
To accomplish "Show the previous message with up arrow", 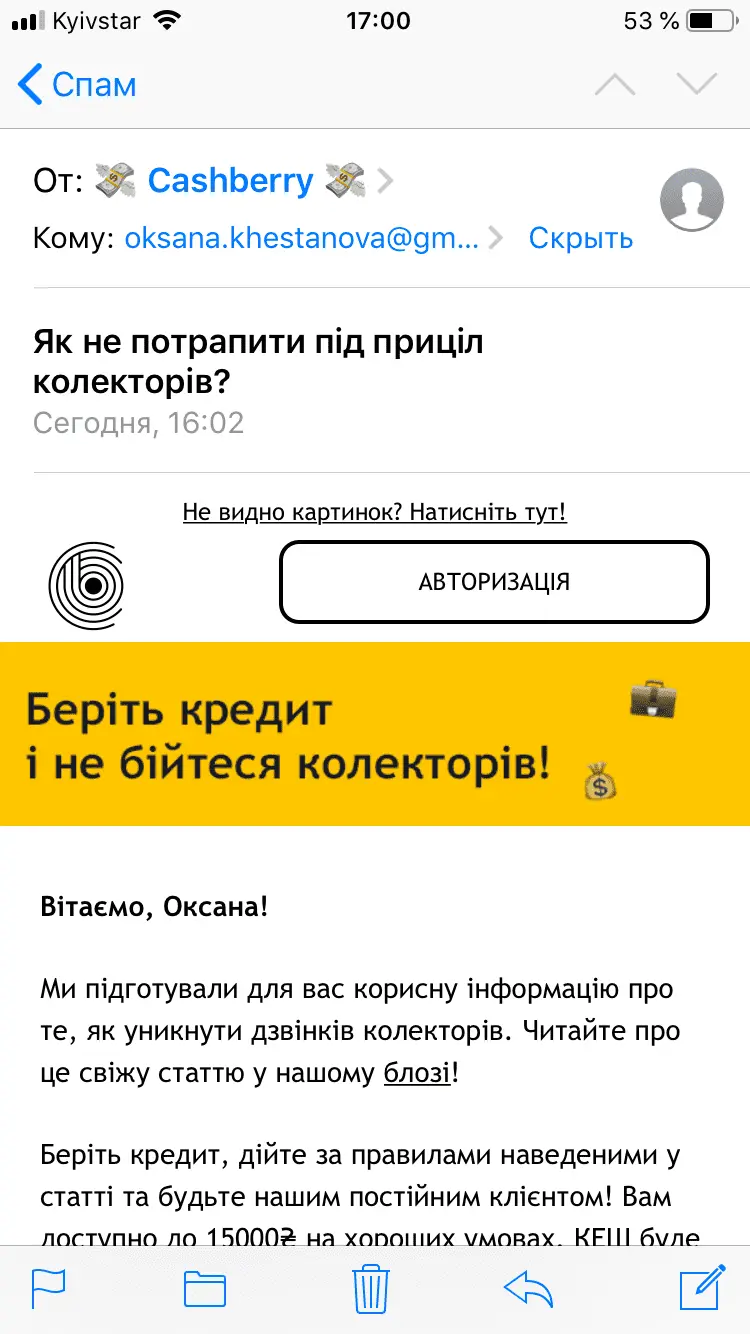I will (615, 85).
